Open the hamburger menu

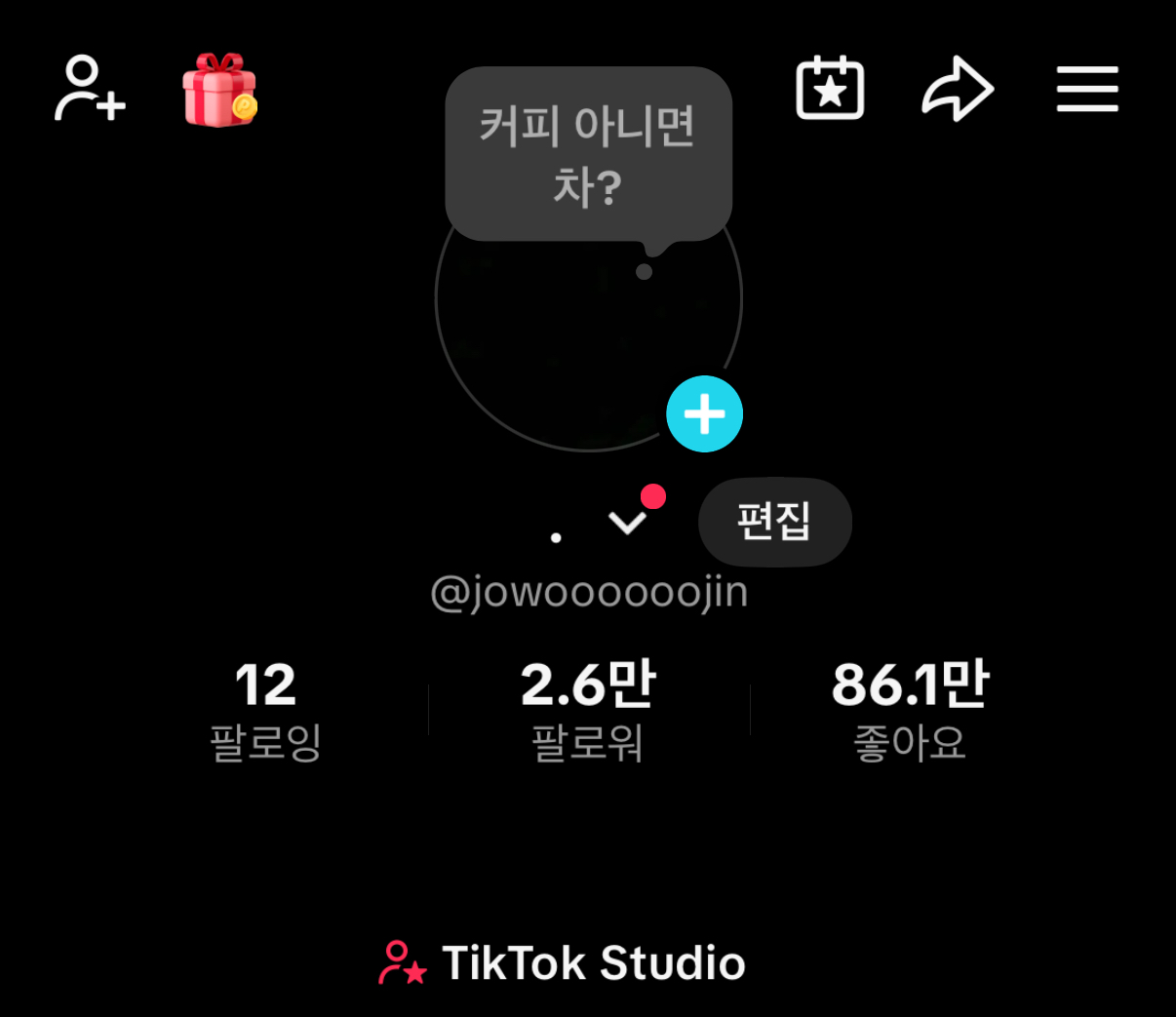1086,90
